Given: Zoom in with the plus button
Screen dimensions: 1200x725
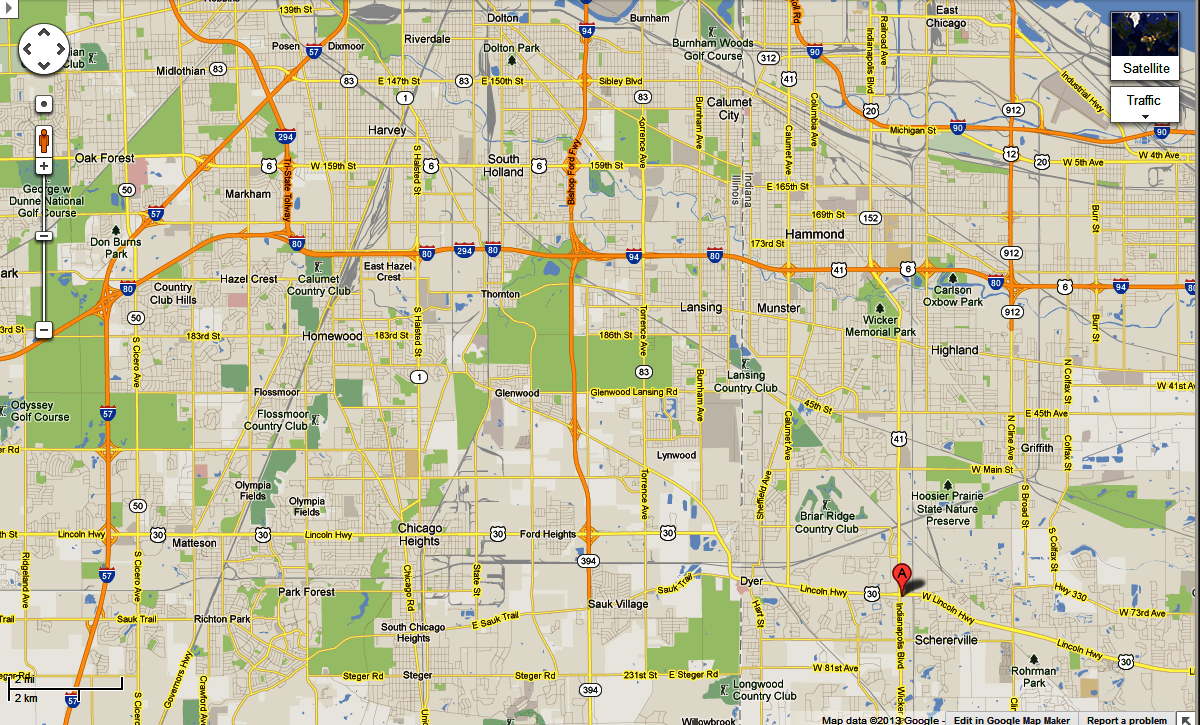Looking at the screenshot, I should 44,166.
